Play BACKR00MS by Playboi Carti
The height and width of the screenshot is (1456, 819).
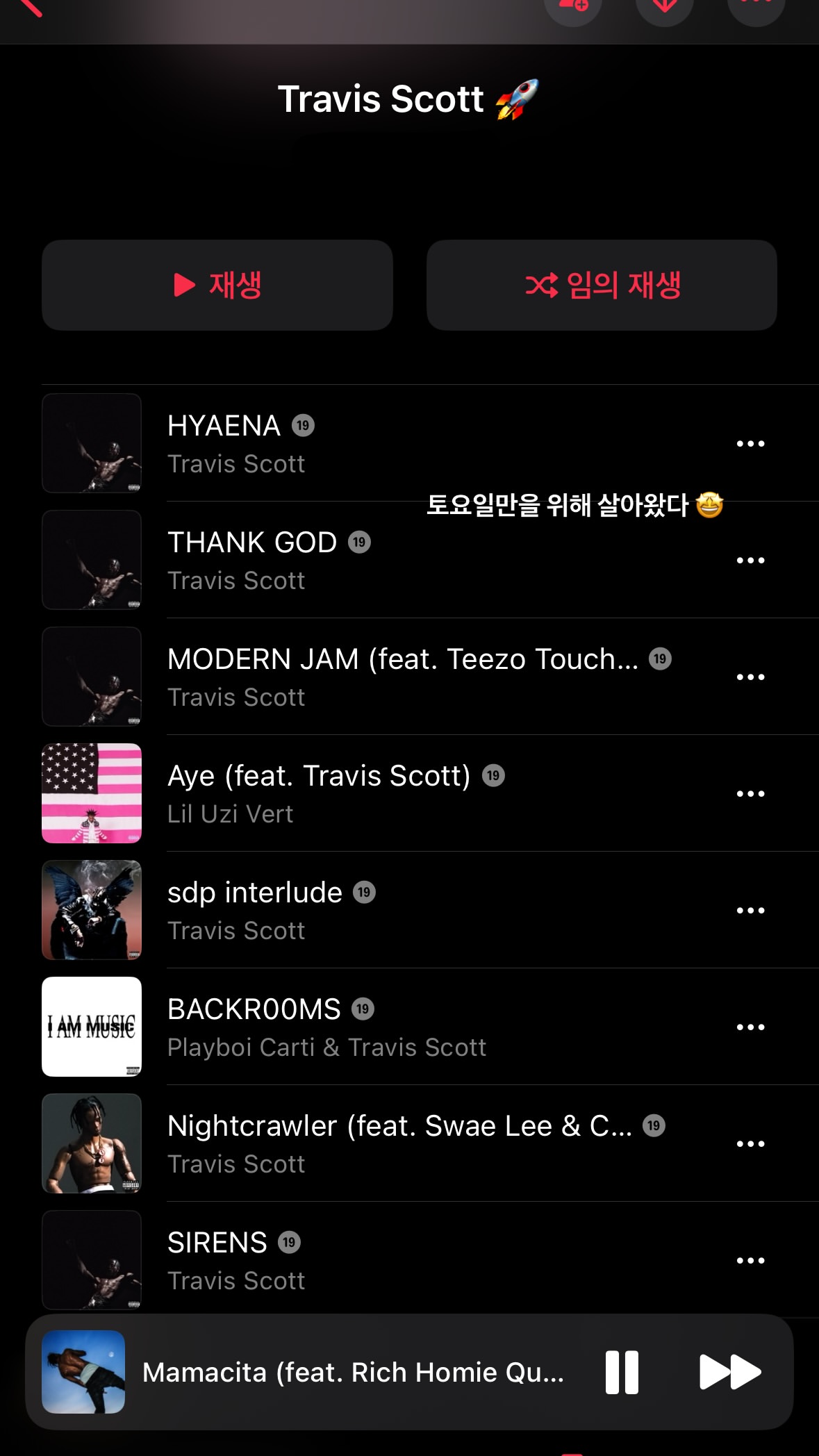pyautogui.click(x=254, y=1010)
